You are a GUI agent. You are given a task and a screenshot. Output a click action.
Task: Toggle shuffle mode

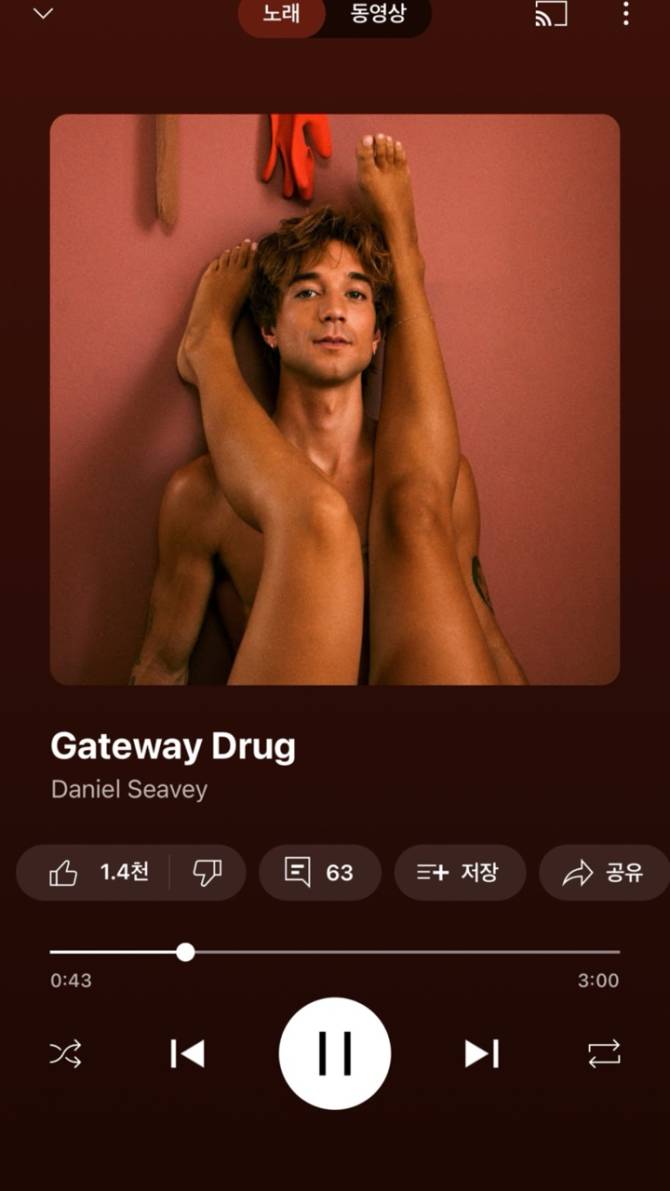point(66,1053)
